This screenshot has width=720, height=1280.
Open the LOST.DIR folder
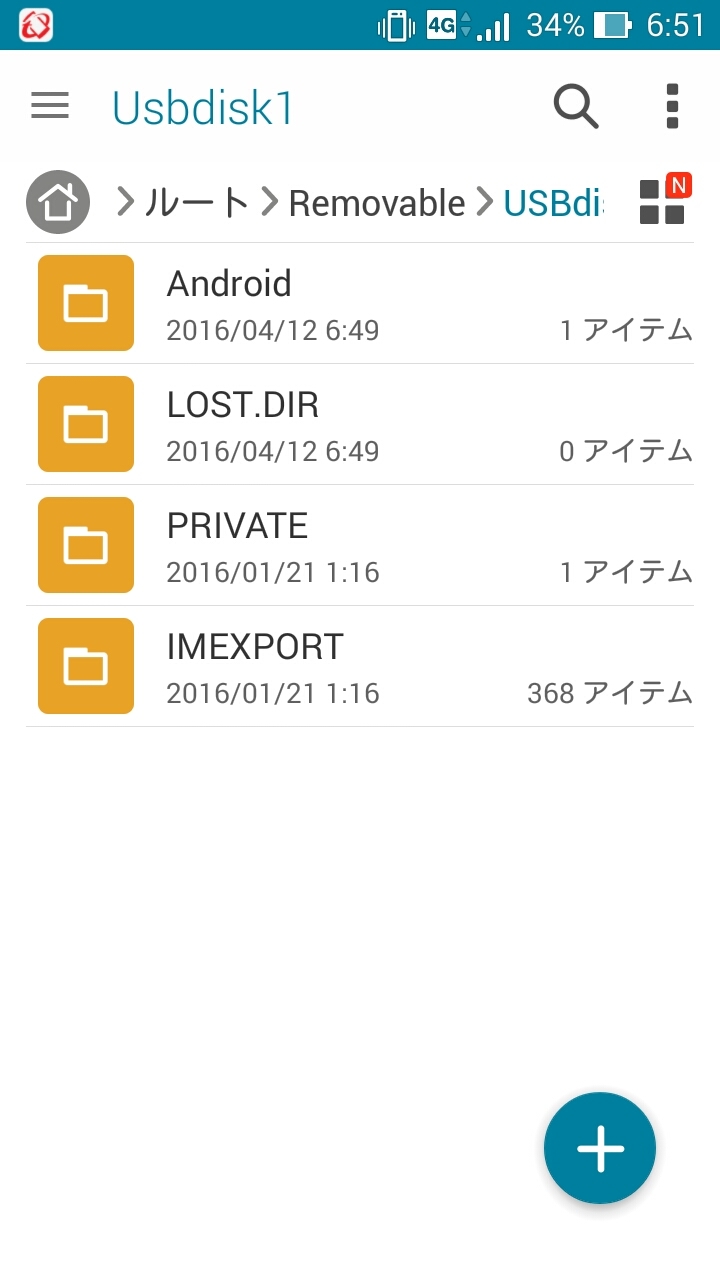point(360,424)
